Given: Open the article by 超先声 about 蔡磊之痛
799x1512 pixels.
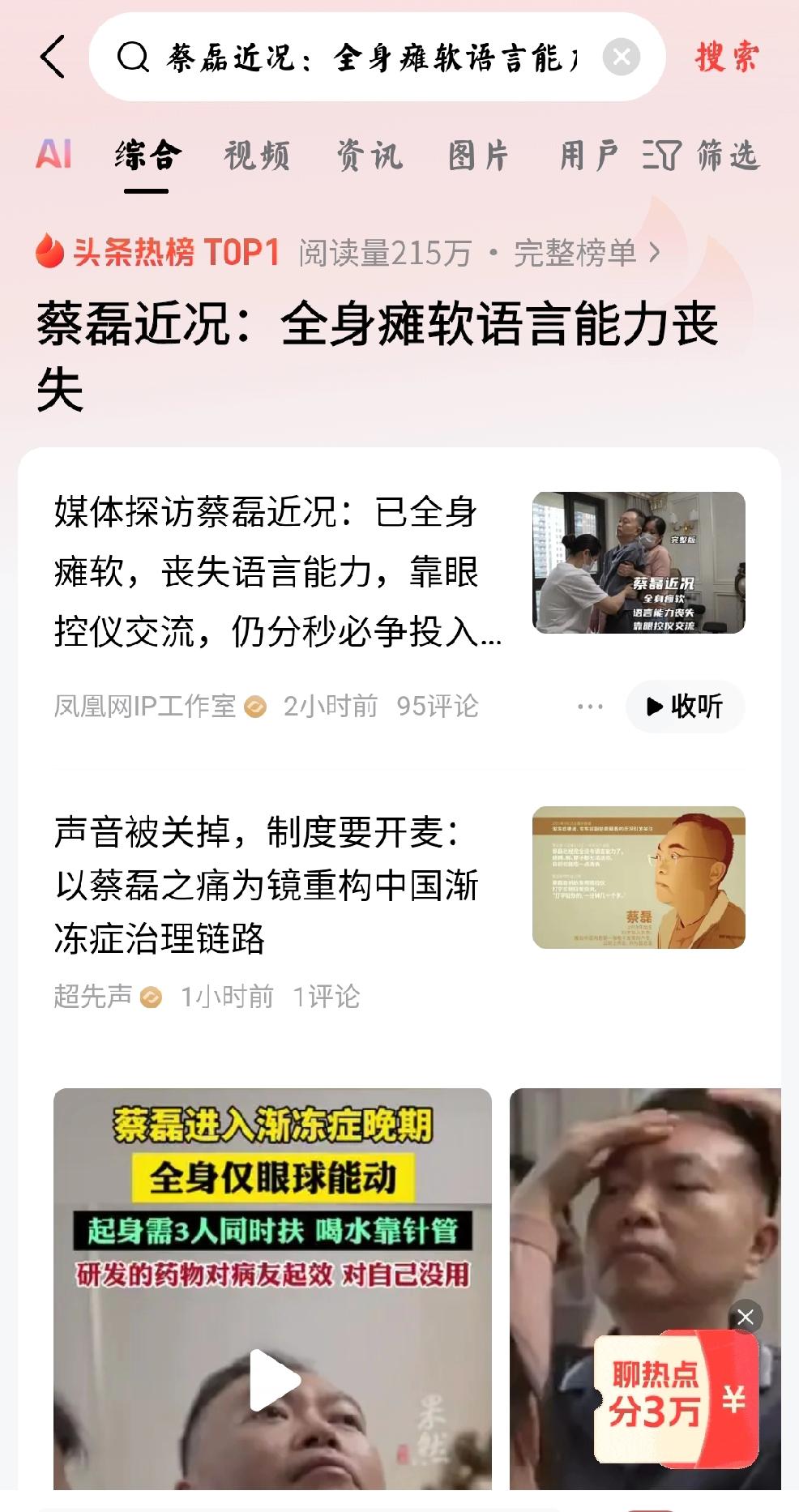Looking at the screenshot, I should click(x=267, y=887).
